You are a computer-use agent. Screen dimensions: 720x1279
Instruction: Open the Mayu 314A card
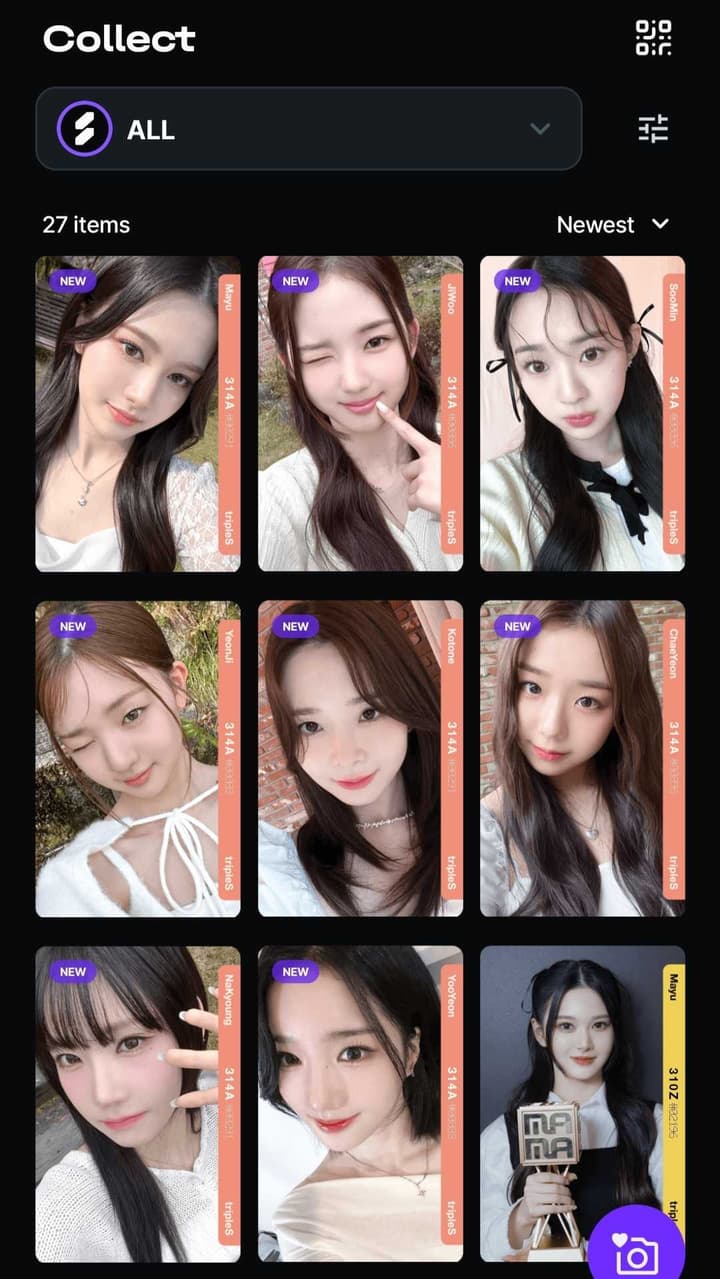138,414
